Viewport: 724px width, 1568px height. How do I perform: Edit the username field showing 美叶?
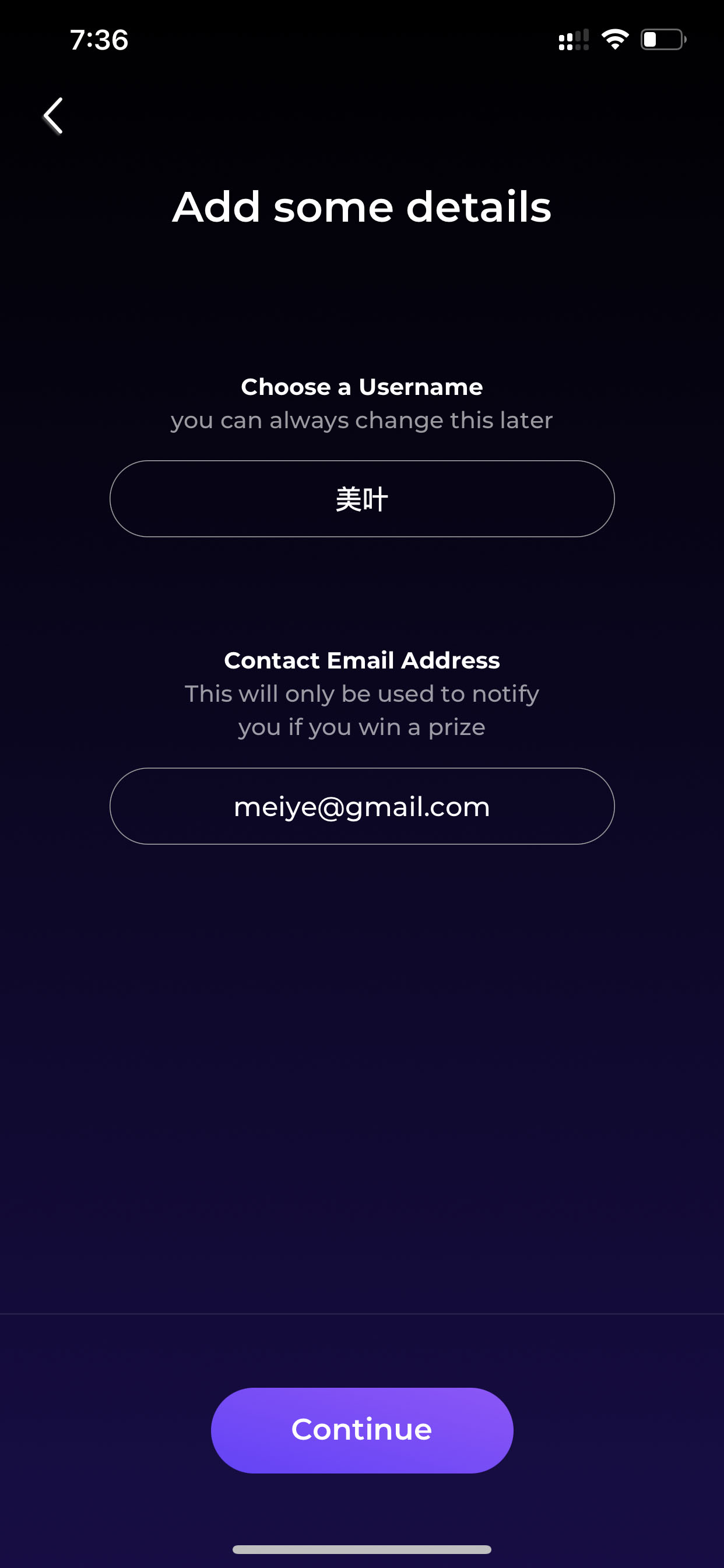[362, 499]
